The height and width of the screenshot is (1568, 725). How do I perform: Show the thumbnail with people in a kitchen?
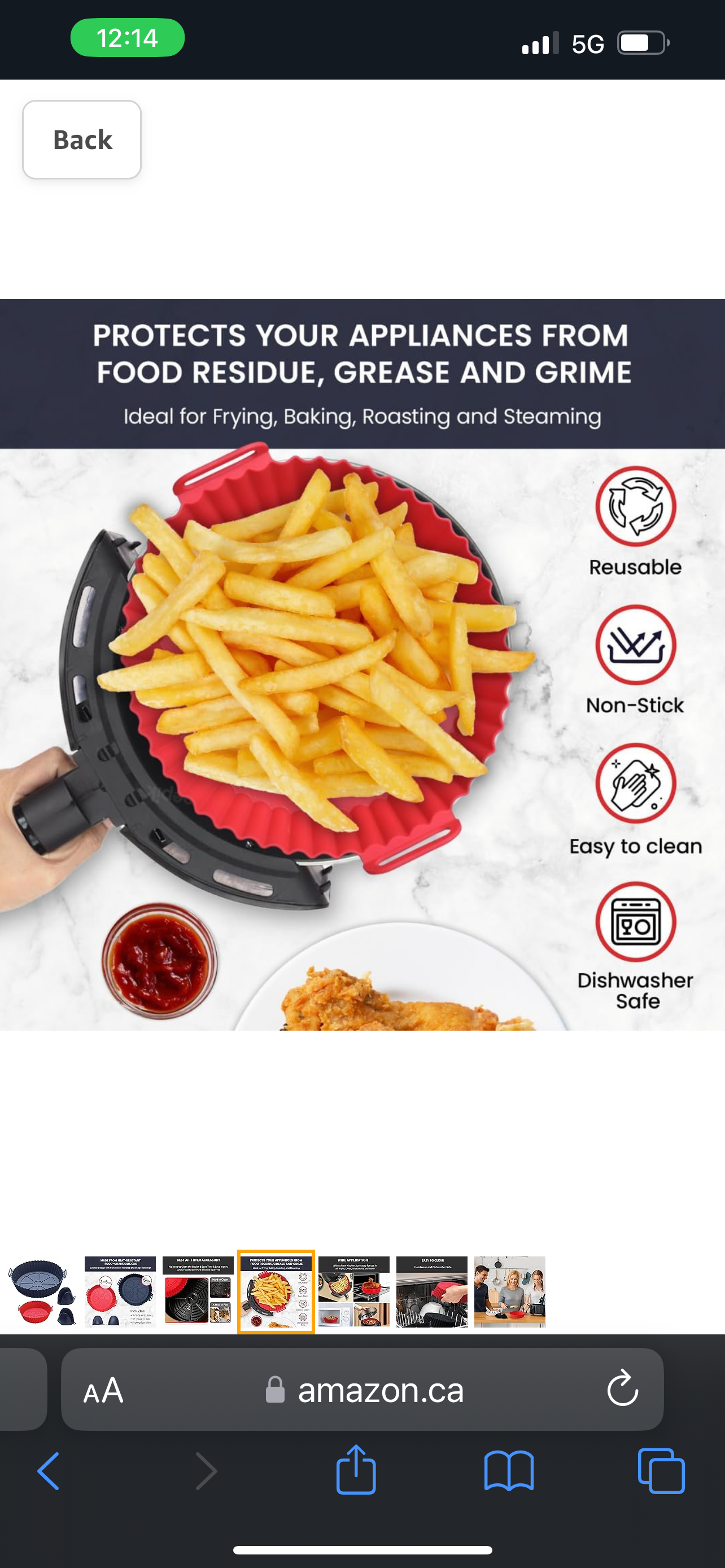click(509, 1291)
